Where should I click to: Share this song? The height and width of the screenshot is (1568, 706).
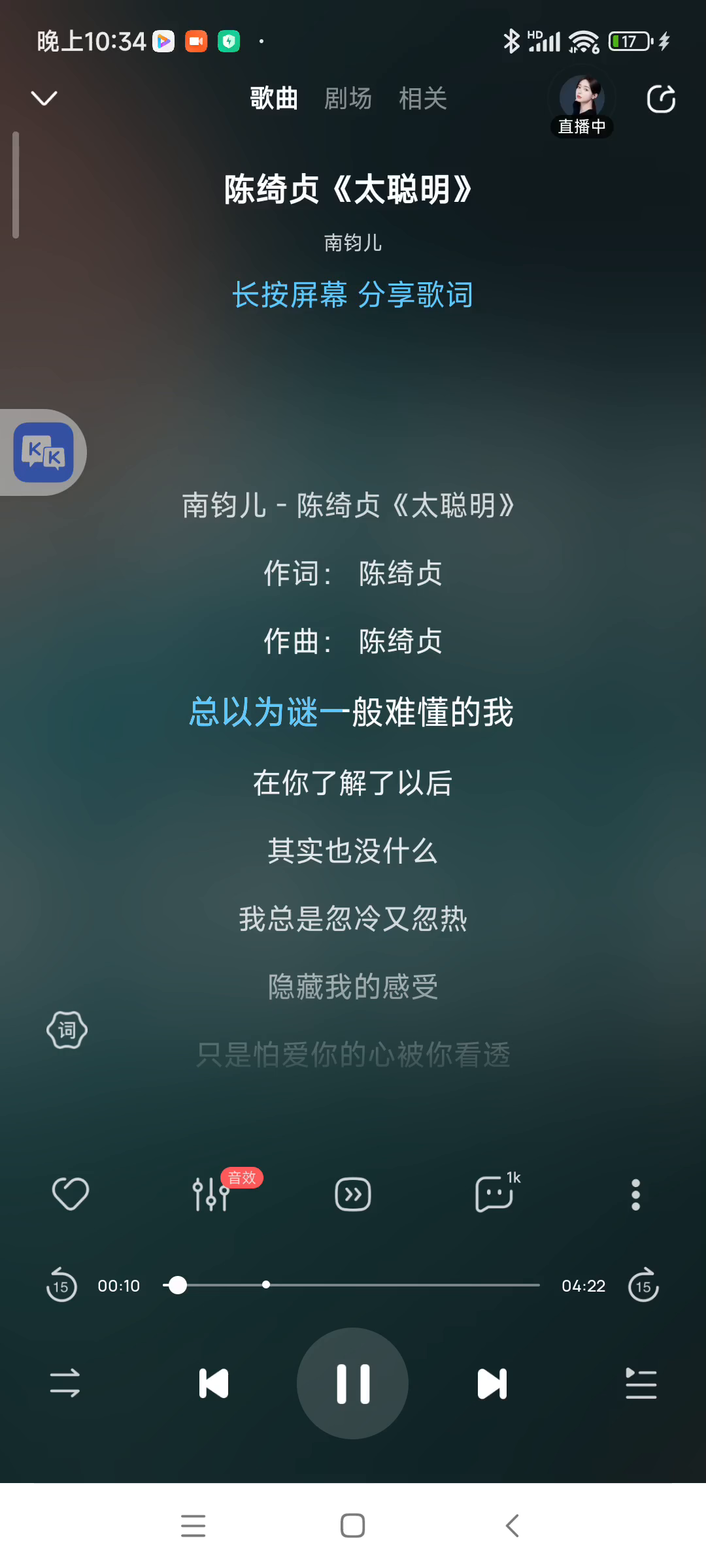click(x=661, y=99)
